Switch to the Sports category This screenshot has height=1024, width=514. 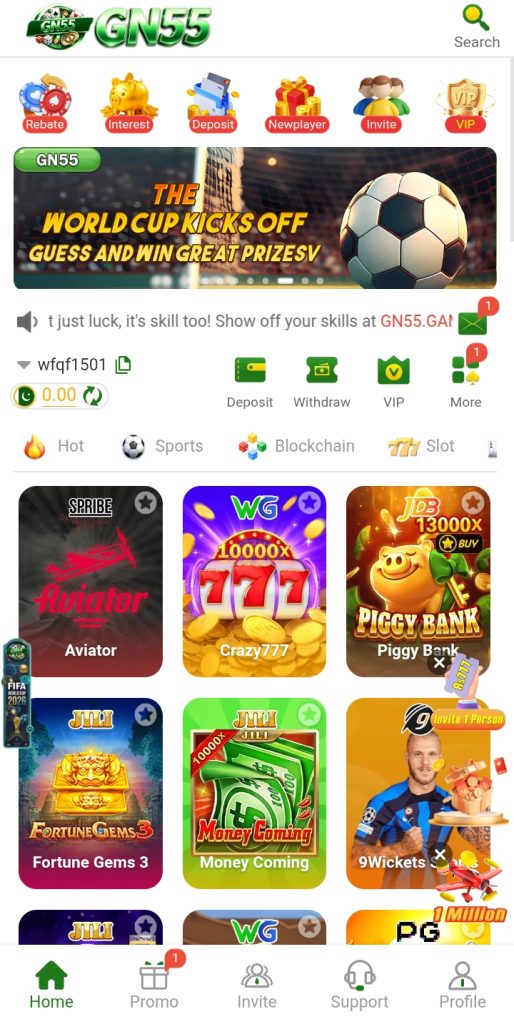163,447
